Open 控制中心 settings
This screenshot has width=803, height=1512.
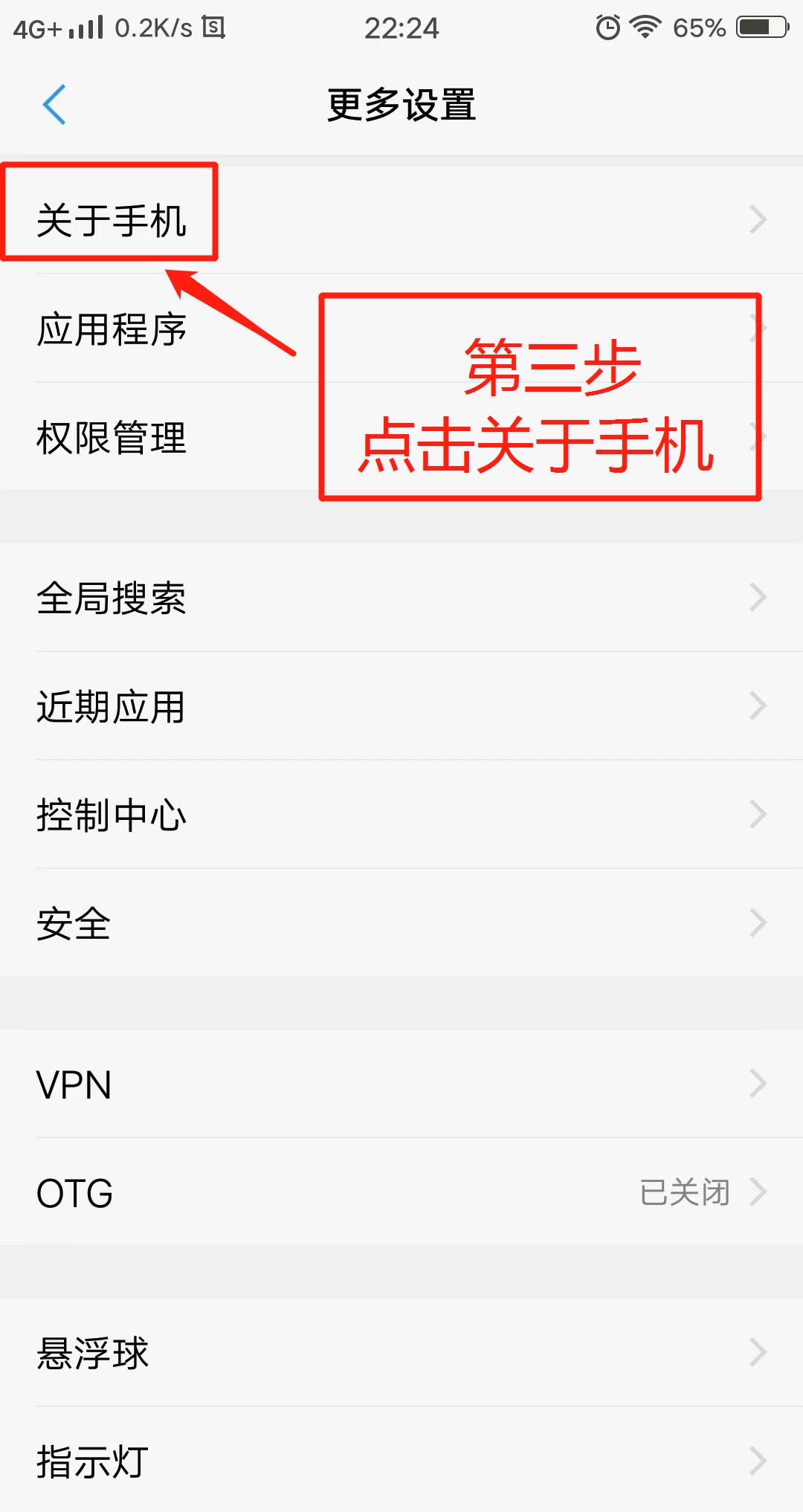pyautogui.click(x=401, y=815)
